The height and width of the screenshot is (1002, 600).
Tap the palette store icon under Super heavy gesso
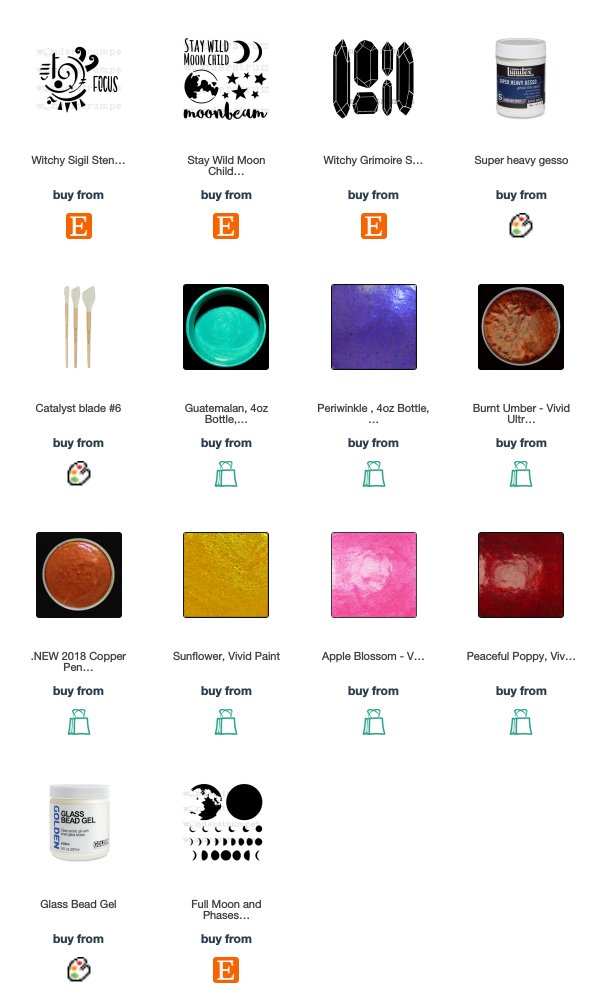521,226
